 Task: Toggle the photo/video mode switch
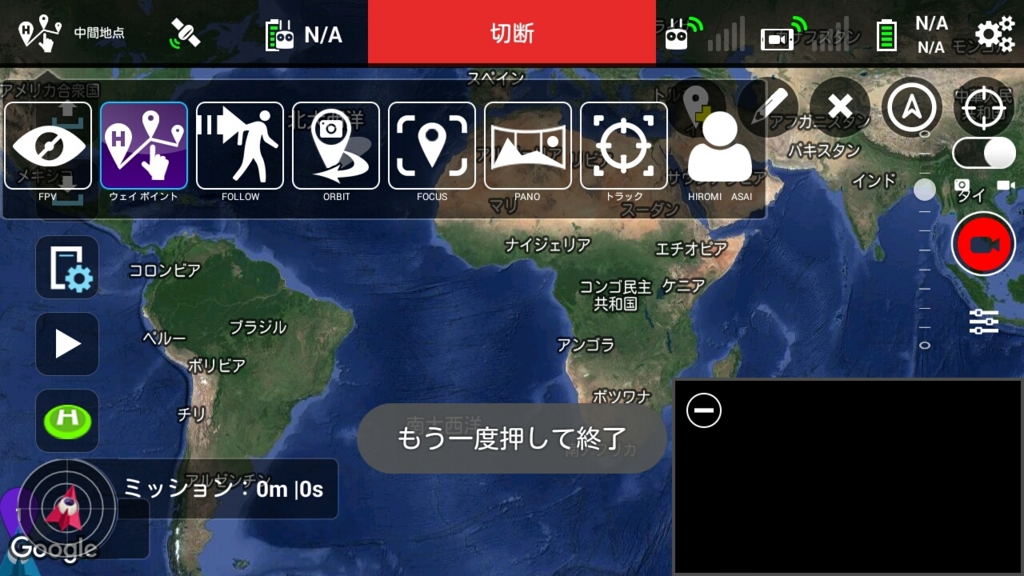(x=984, y=153)
